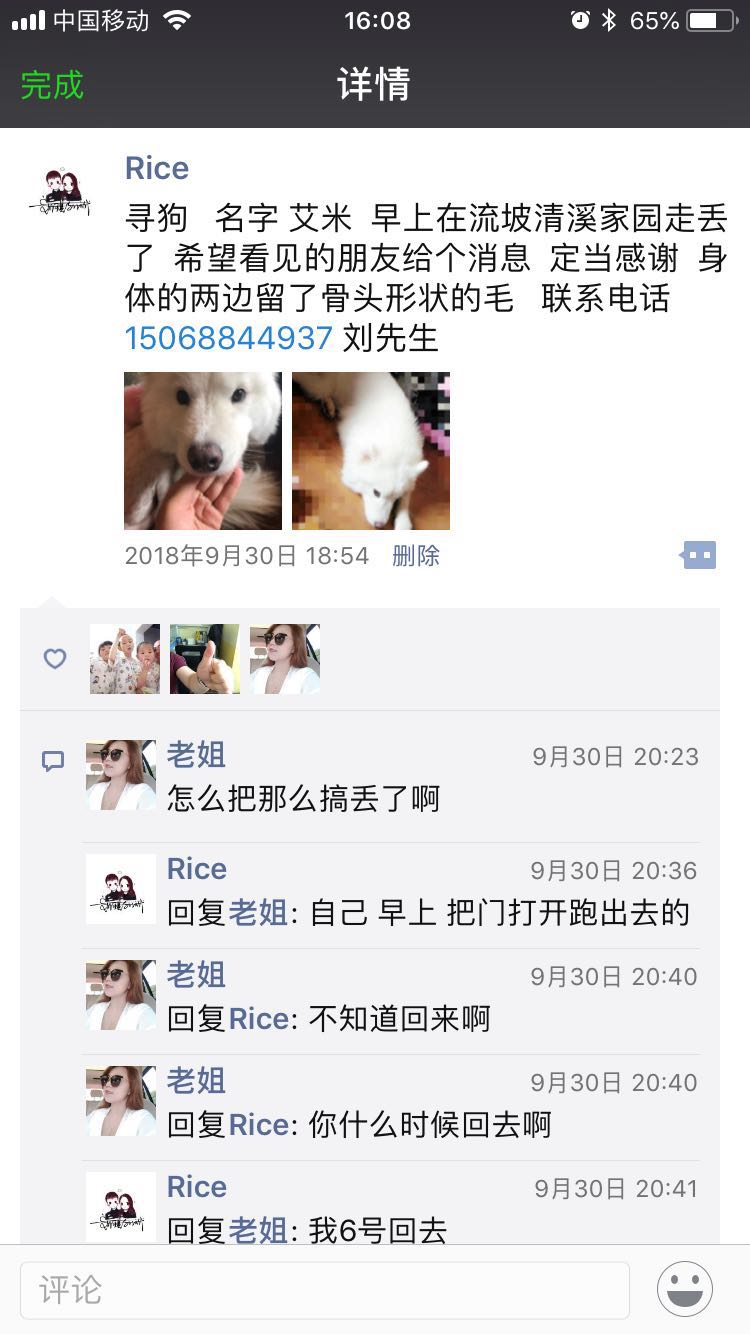Screen dimensions: 750x1334
Task: Delete this post via 删除
Action: coord(415,556)
